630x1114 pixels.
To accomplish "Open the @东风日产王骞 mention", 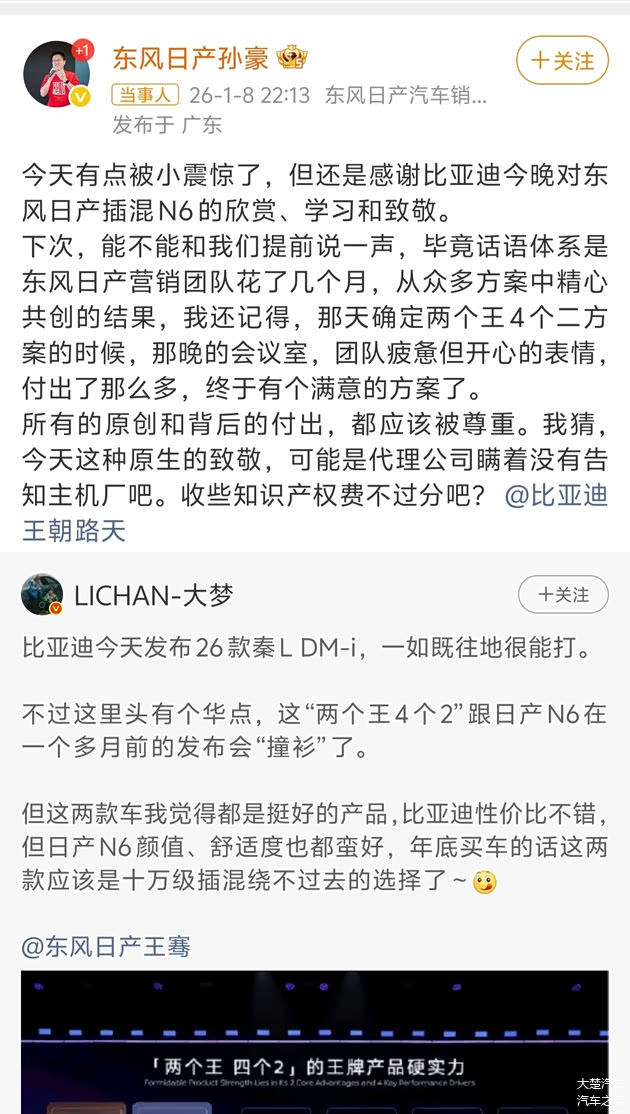I will tap(106, 945).
